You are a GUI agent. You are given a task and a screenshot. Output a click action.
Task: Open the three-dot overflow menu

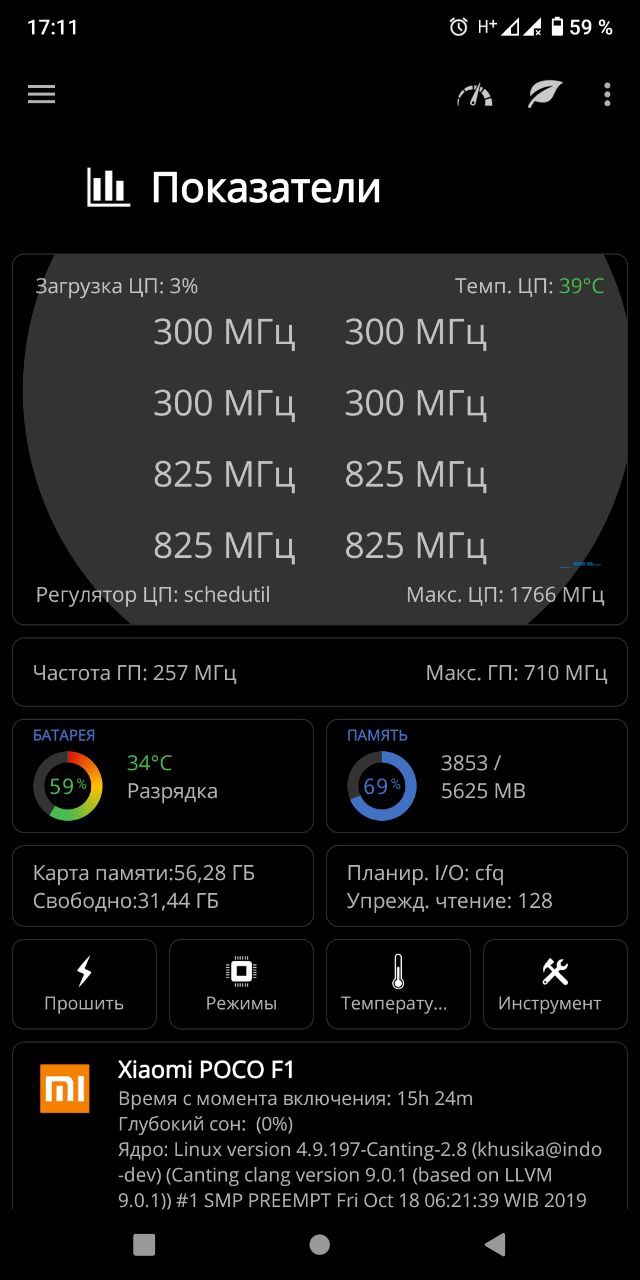[607, 94]
